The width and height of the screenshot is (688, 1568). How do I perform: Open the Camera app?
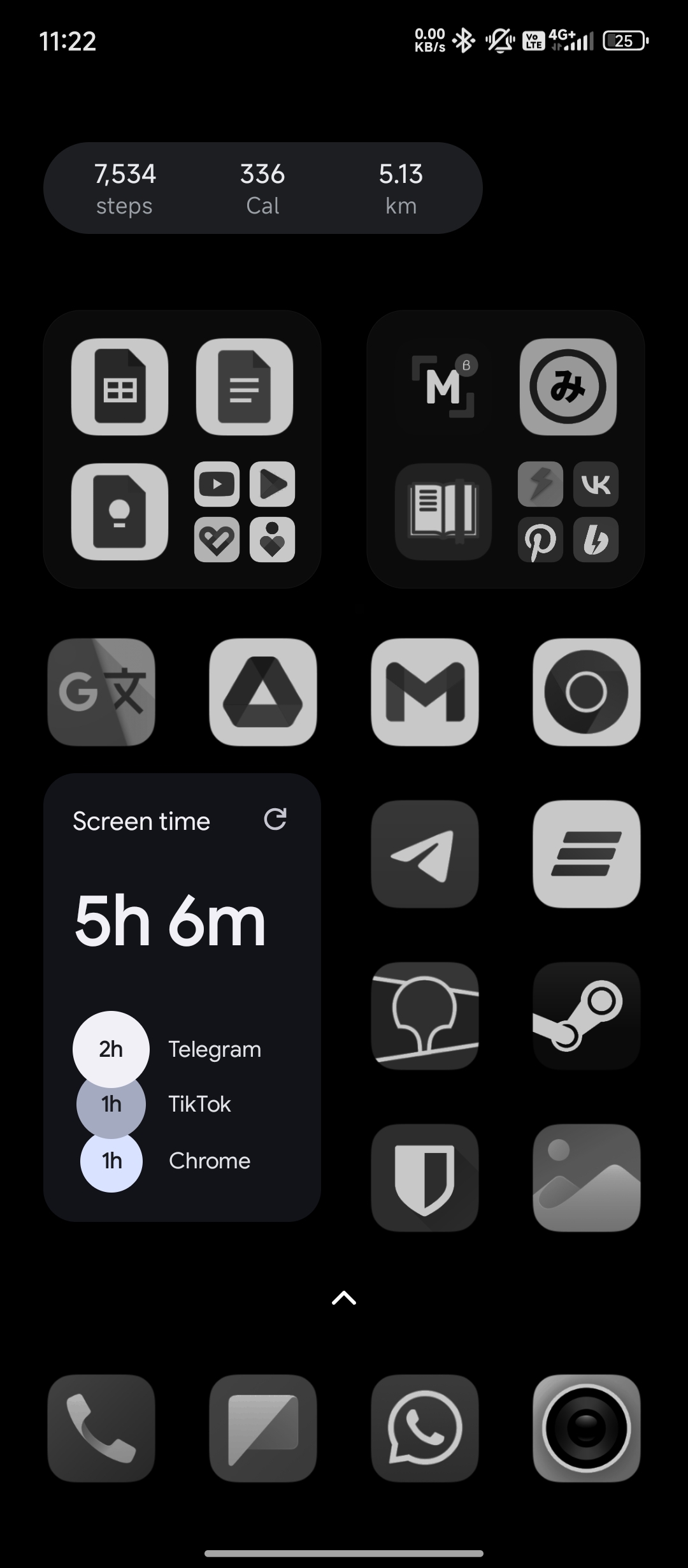(587, 1428)
